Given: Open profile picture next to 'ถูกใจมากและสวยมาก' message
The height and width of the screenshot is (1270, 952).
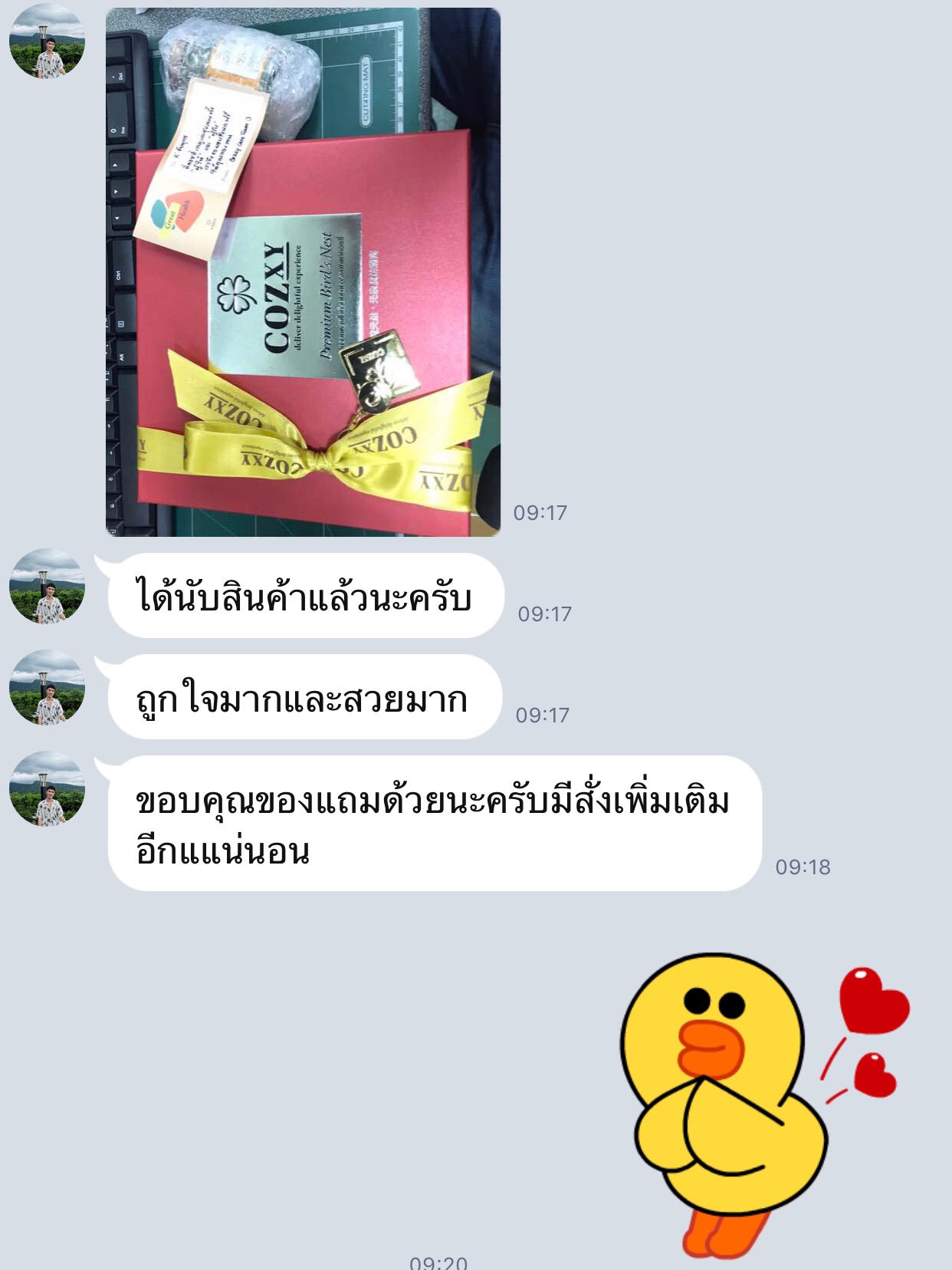Looking at the screenshot, I should [x=47, y=687].
